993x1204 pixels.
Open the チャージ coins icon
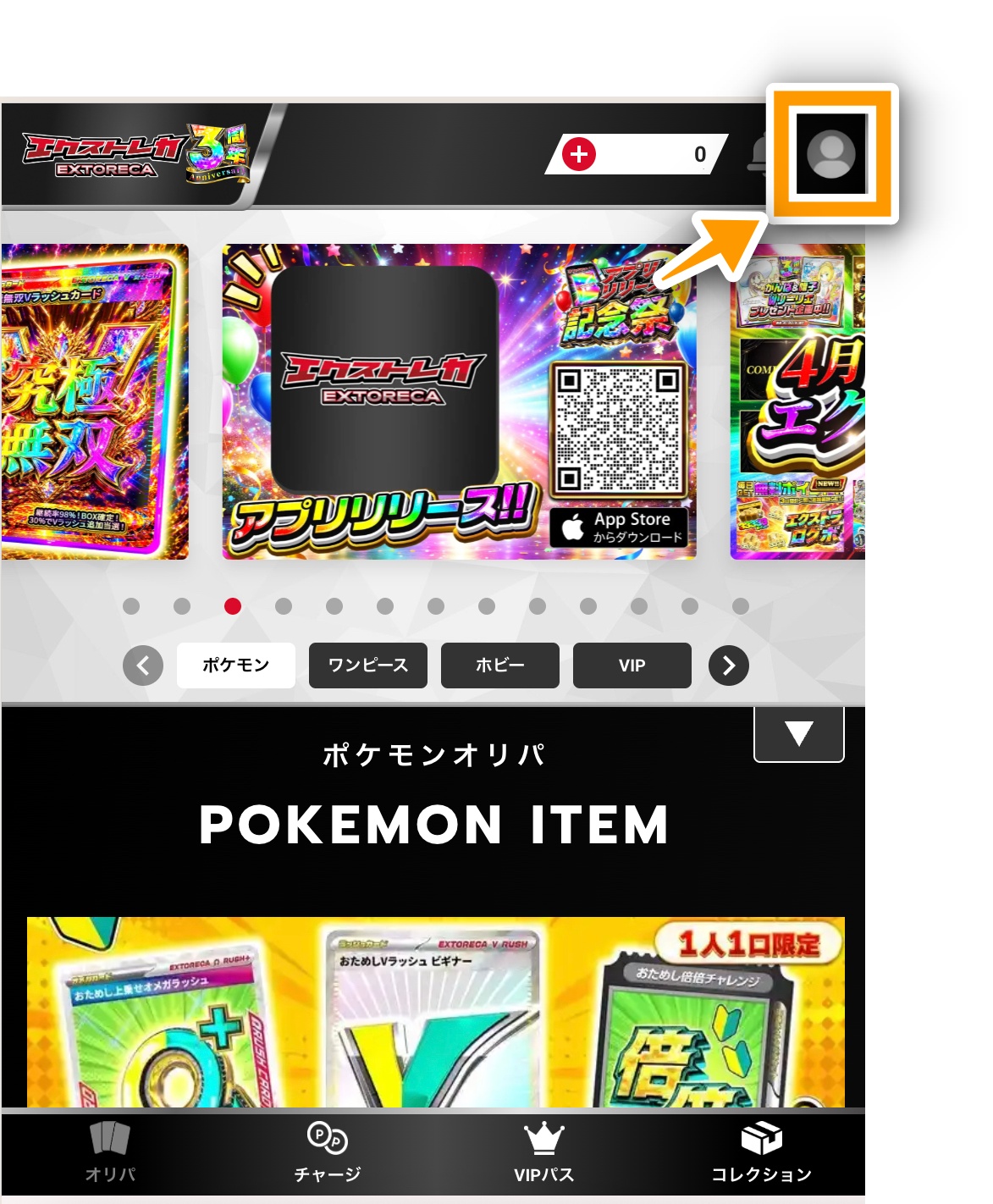point(326,1140)
